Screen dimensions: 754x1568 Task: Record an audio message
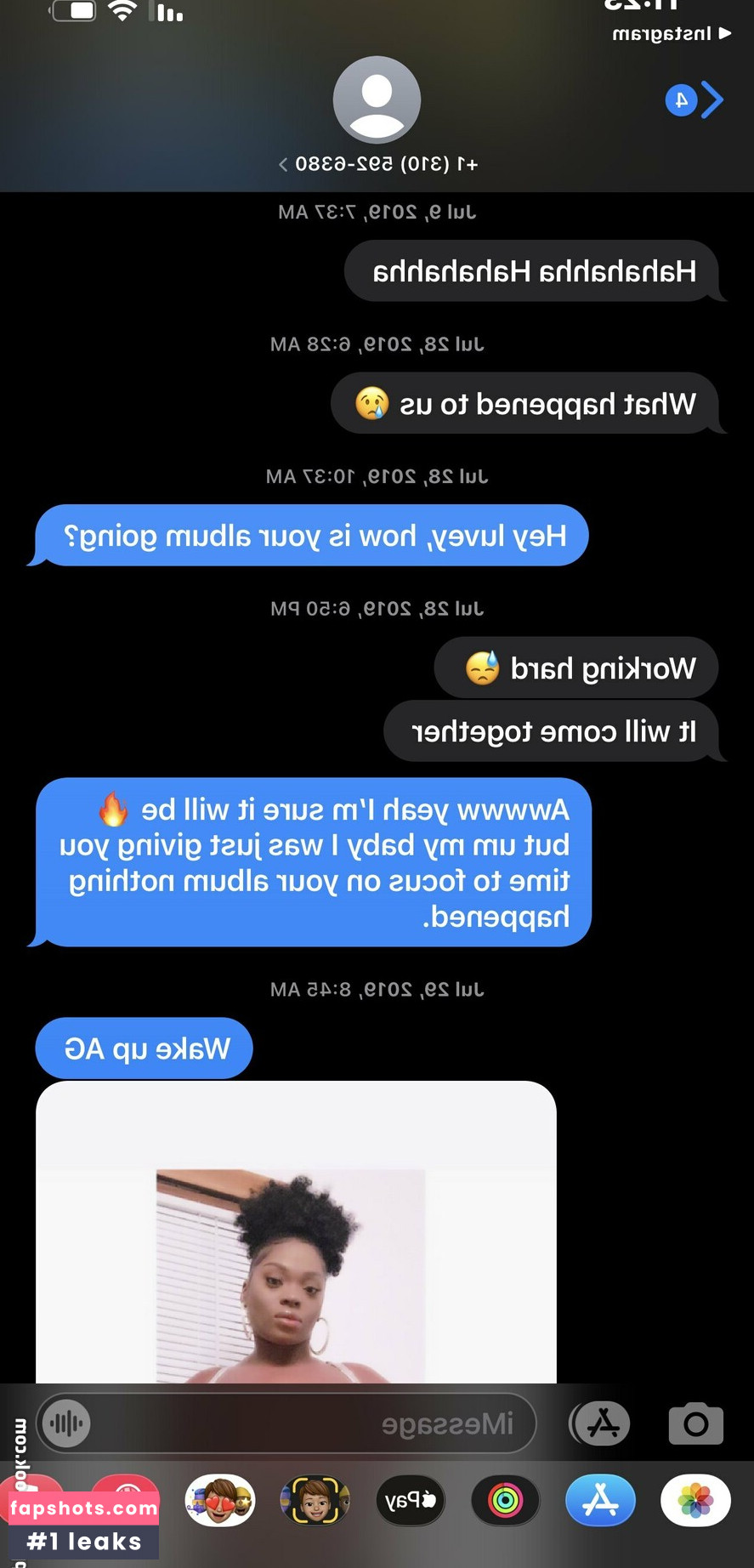67,1423
